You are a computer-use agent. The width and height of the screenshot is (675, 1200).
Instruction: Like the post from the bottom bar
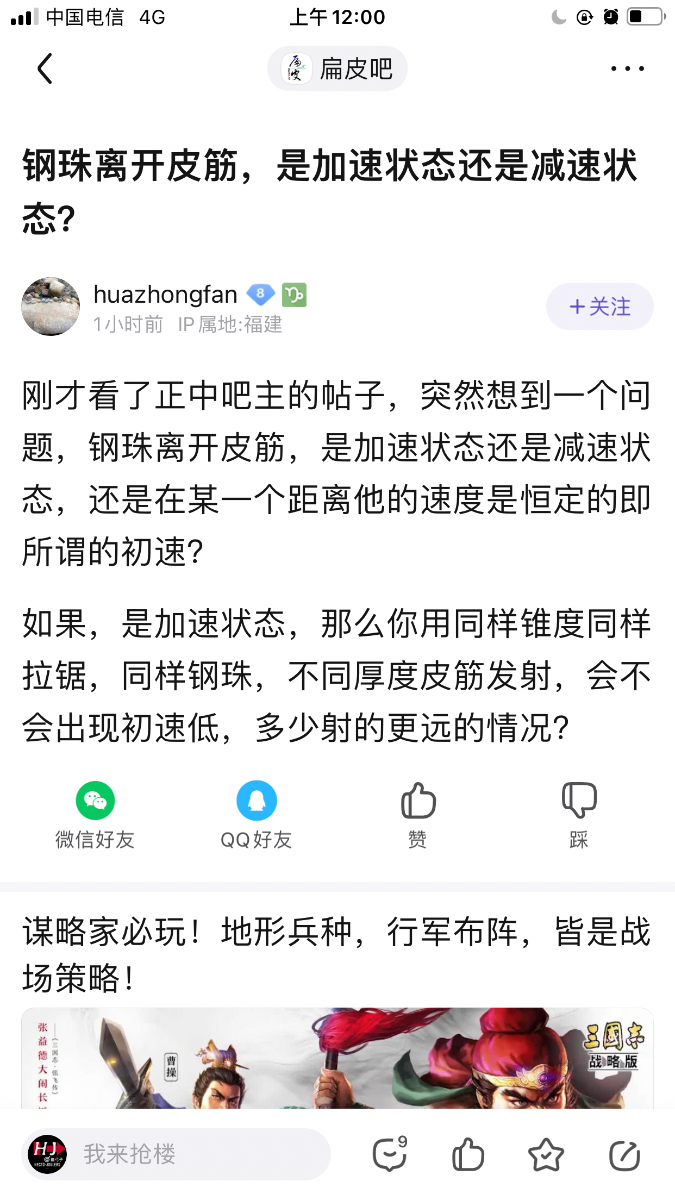tap(468, 1155)
